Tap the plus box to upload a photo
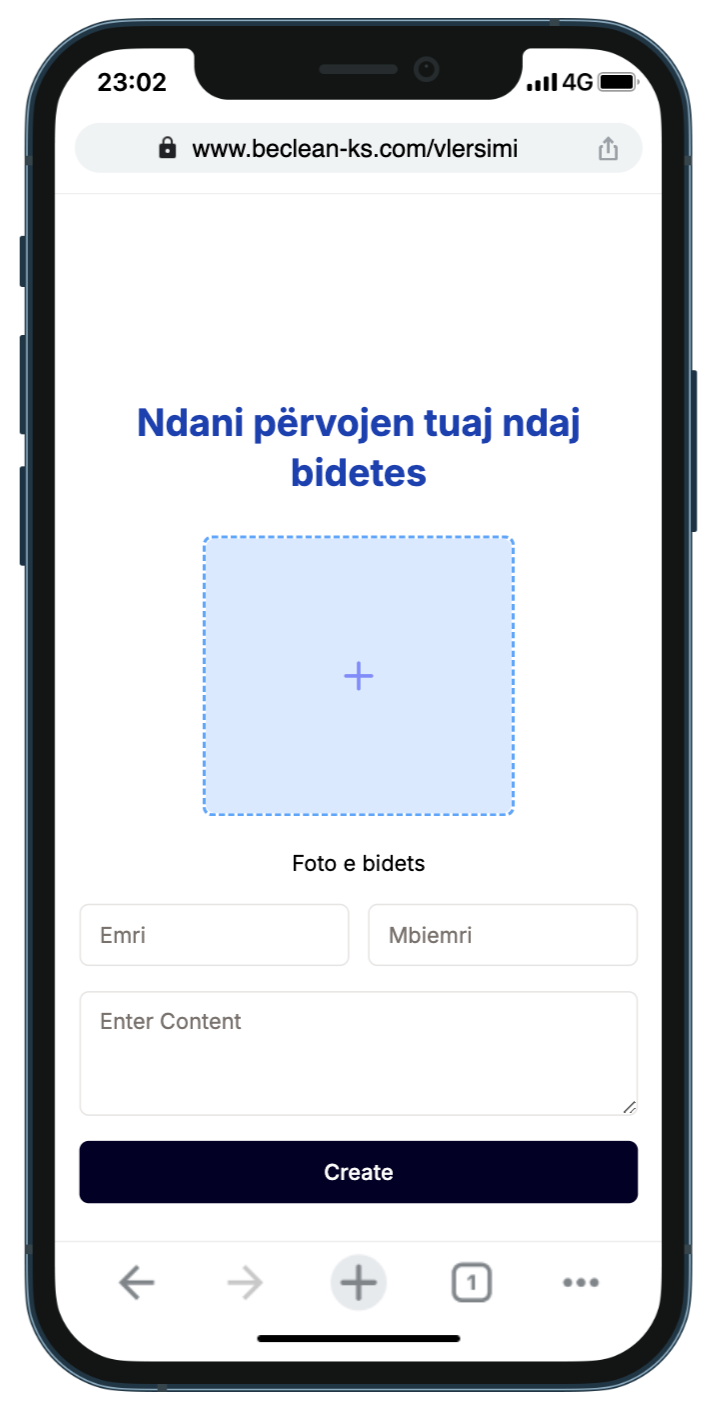The width and height of the screenshot is (717, 1412). coord(358,676)
